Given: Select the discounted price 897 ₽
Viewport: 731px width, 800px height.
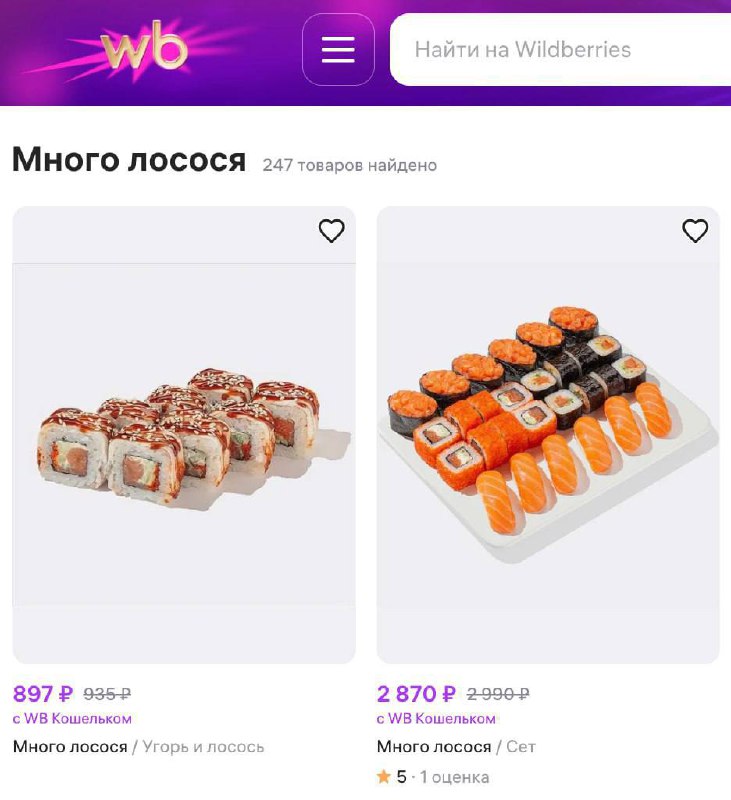Looking at the screenshot, I should point(40,692).
